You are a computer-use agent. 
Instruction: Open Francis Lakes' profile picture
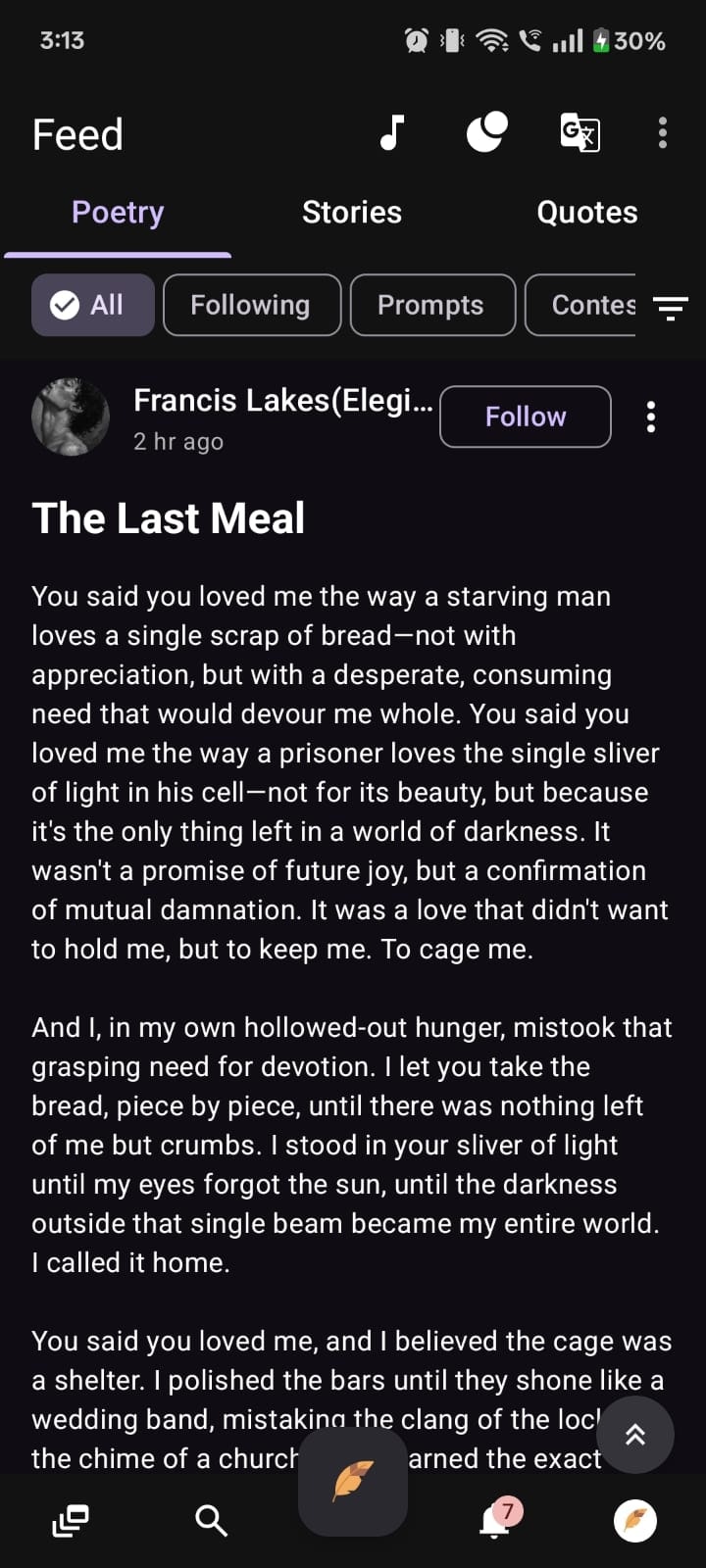tap(71, 416)
